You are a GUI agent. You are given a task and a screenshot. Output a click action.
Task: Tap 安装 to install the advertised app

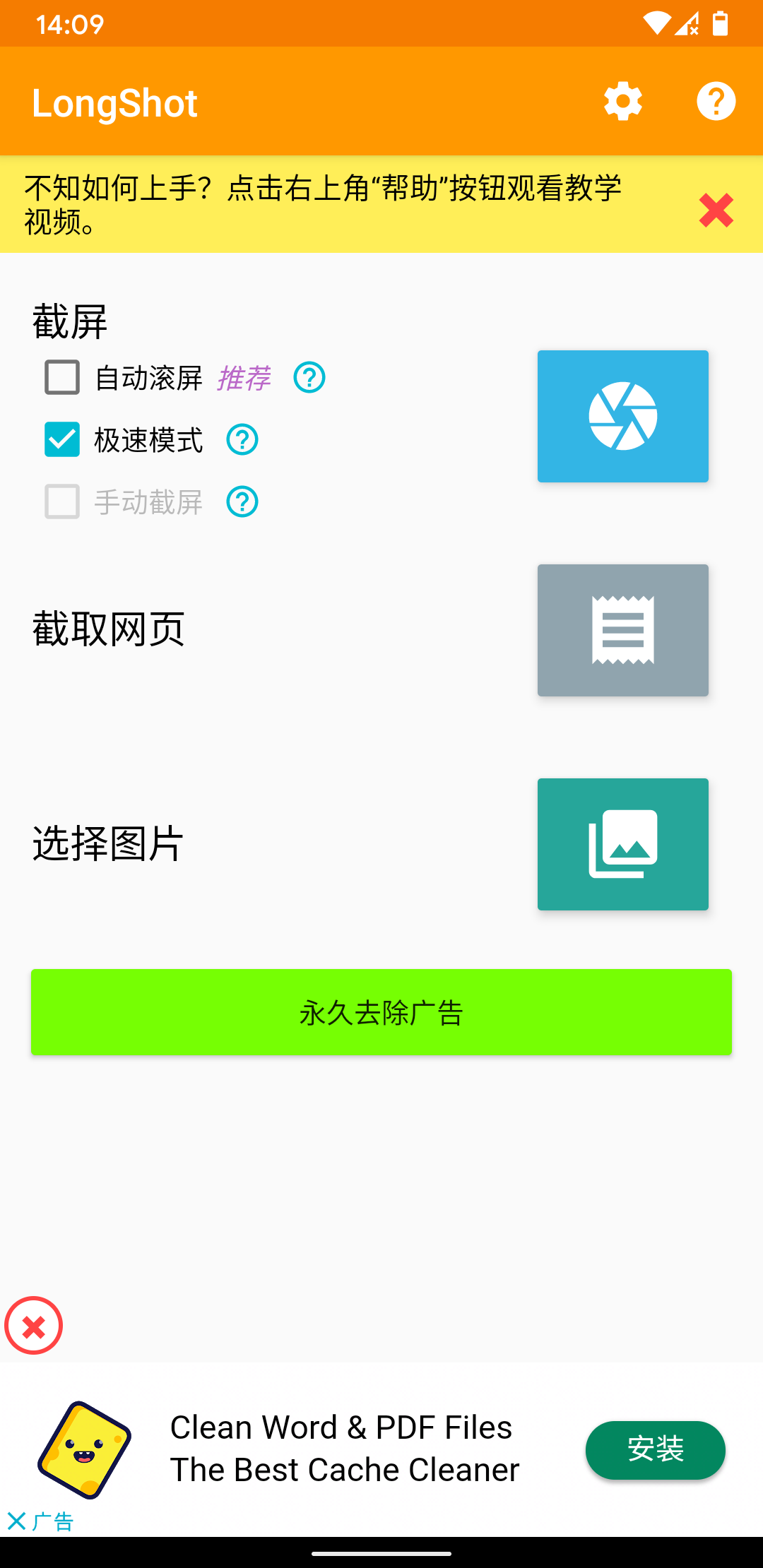(655, 1449)
